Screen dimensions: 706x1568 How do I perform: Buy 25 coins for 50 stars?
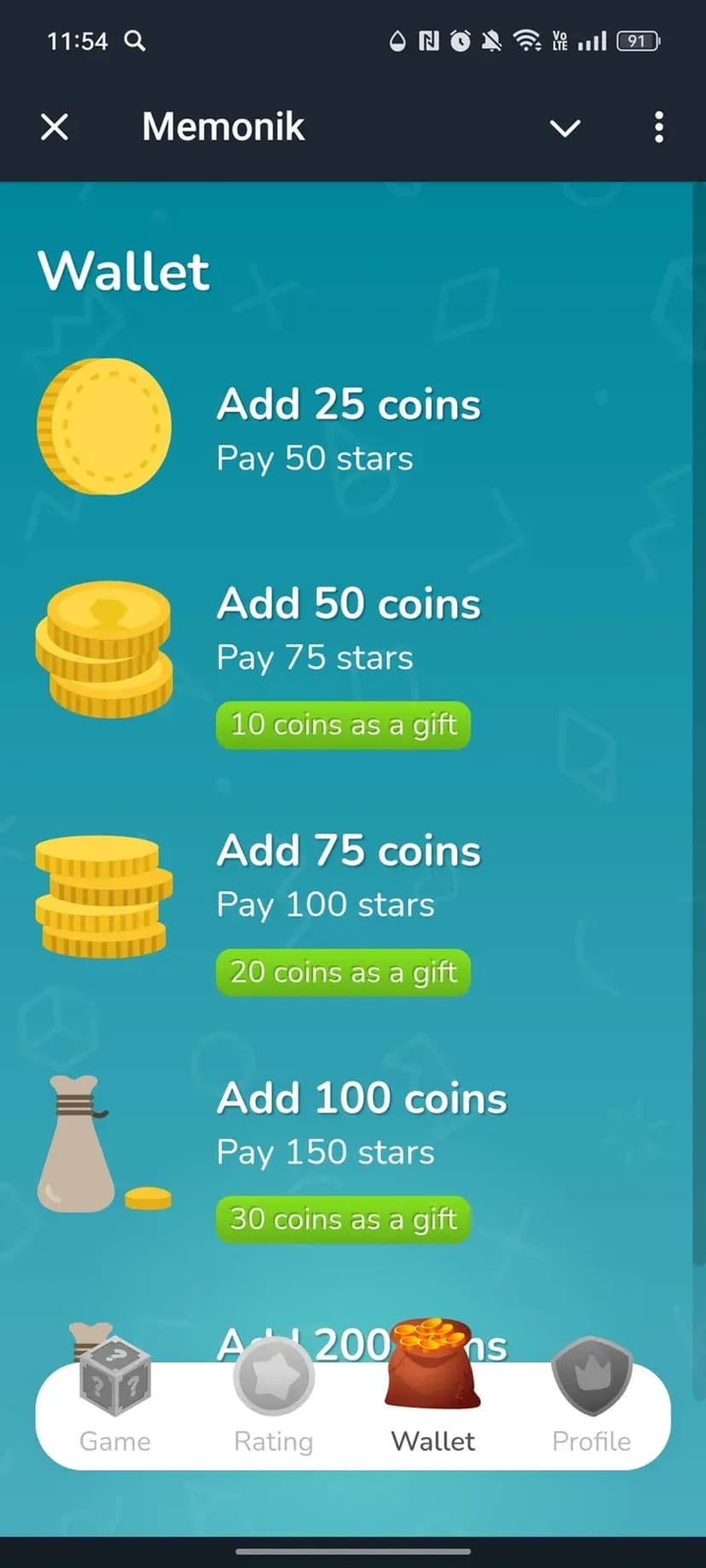pyautogui.click(x=348, y=429)
